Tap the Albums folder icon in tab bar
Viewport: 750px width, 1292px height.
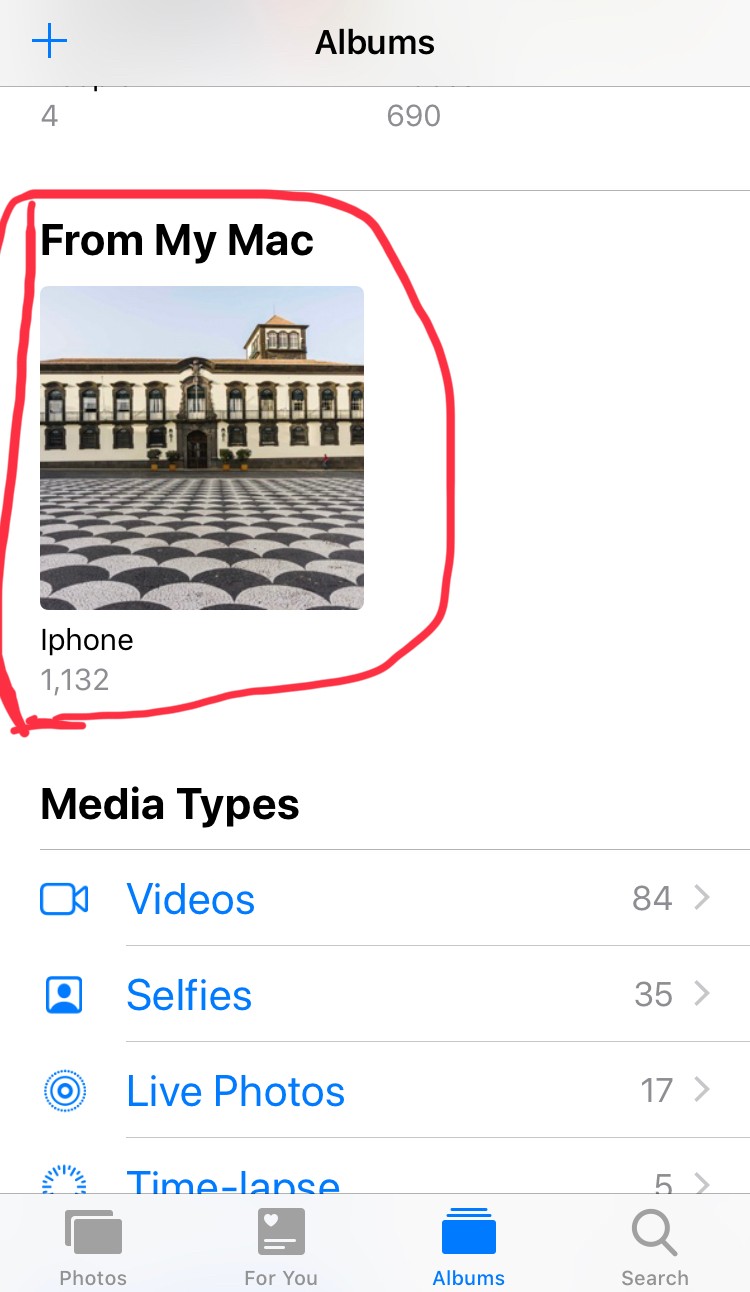click(468, 1230)
